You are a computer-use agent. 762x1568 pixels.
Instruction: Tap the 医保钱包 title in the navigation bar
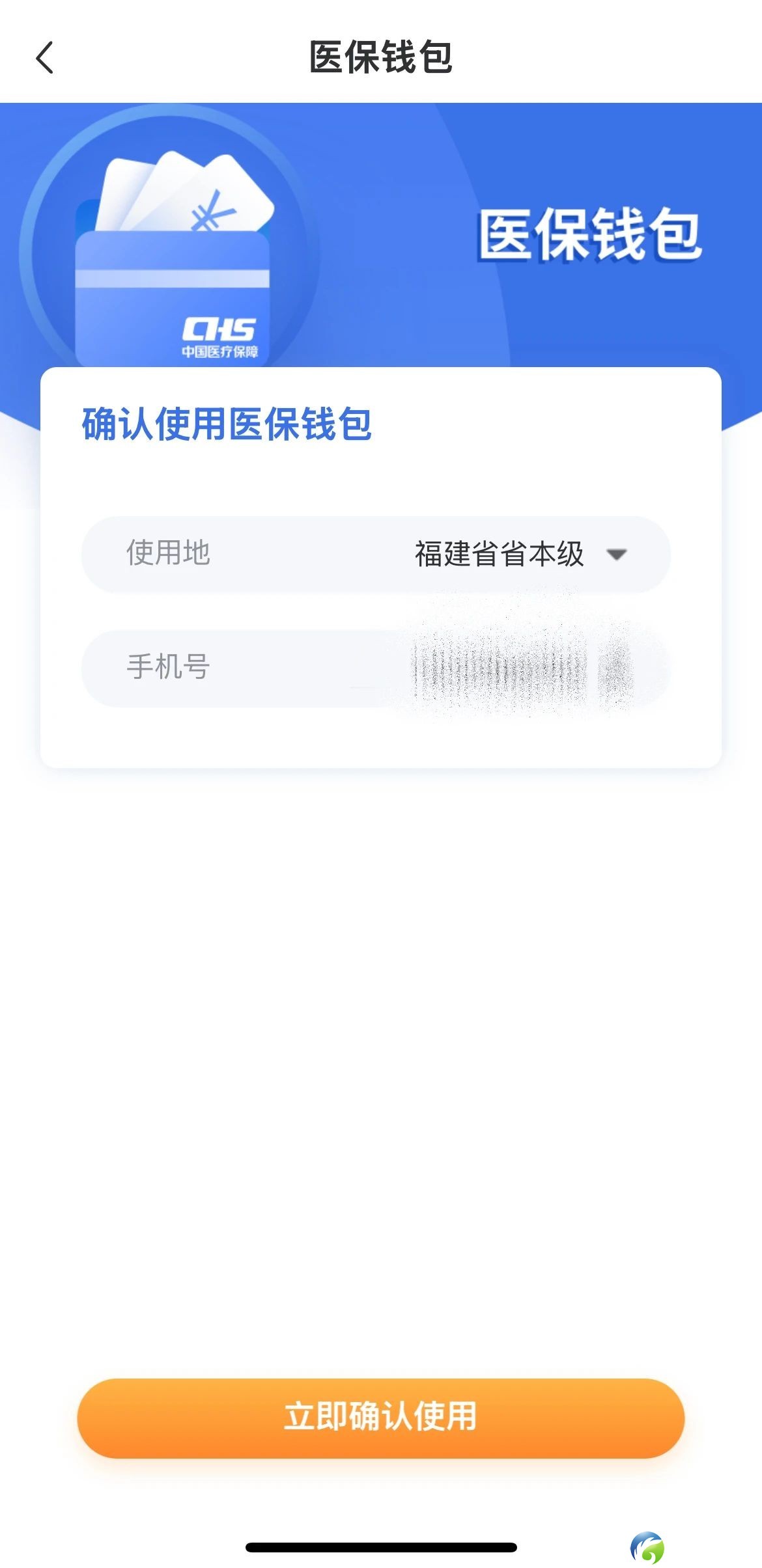point(381,57)
